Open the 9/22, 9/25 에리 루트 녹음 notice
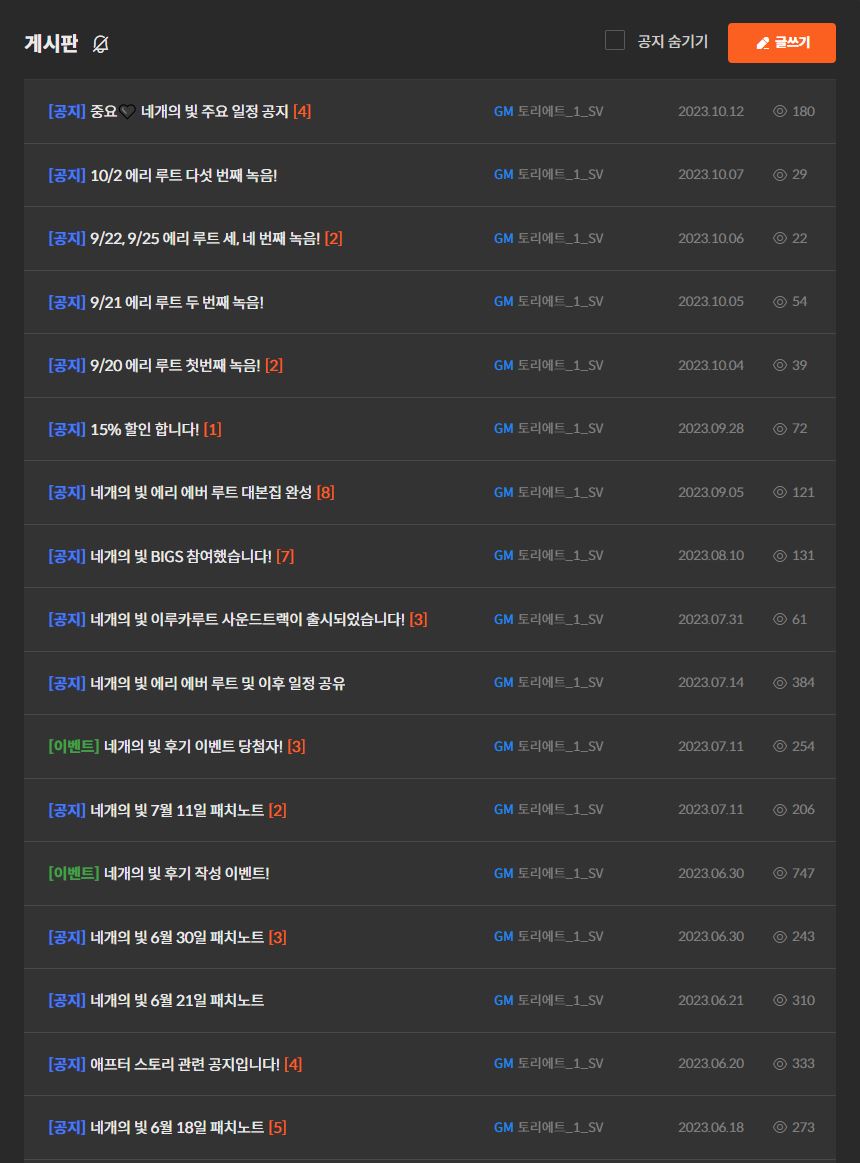This screenshot has width=860, height=1163. 205,238
